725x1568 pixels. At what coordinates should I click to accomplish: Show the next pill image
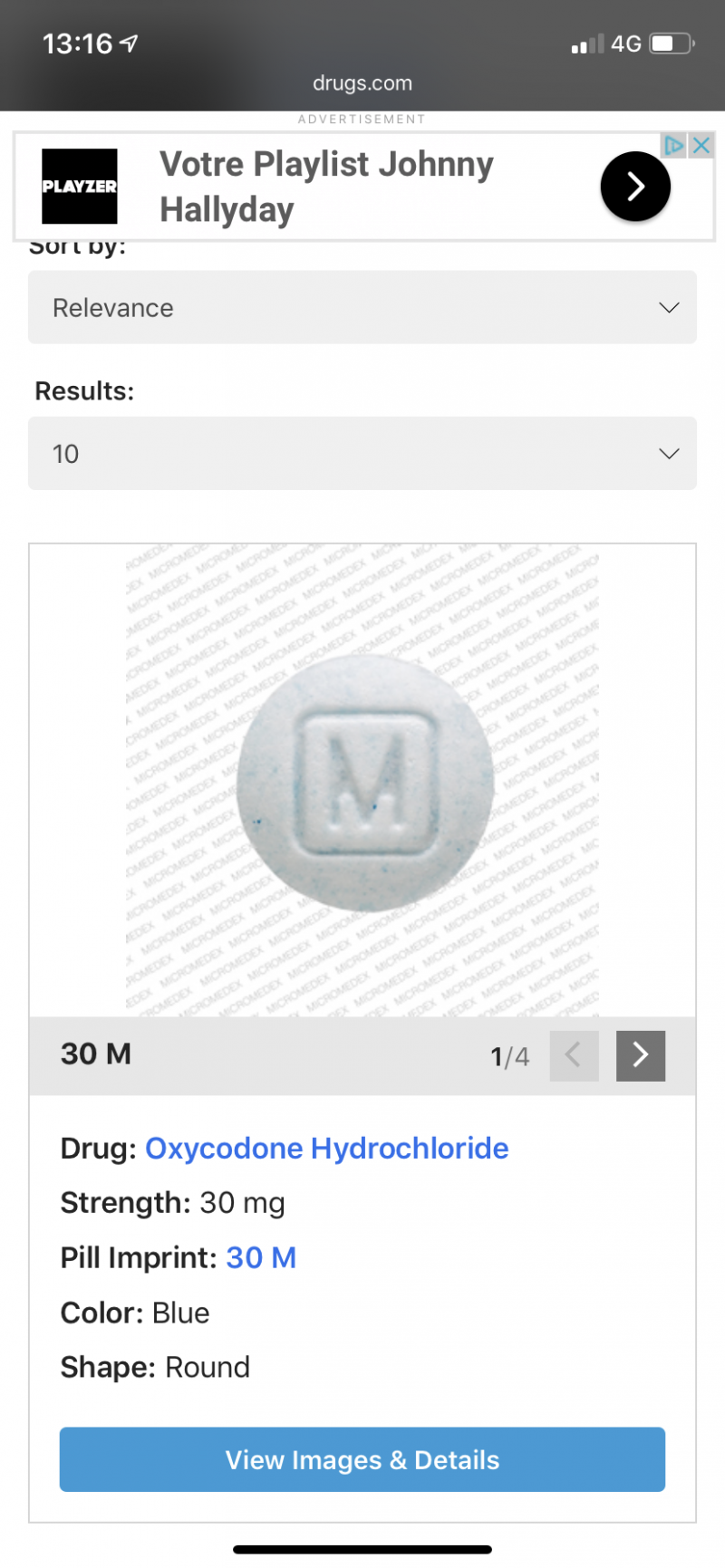click(x=641, y=1055)
